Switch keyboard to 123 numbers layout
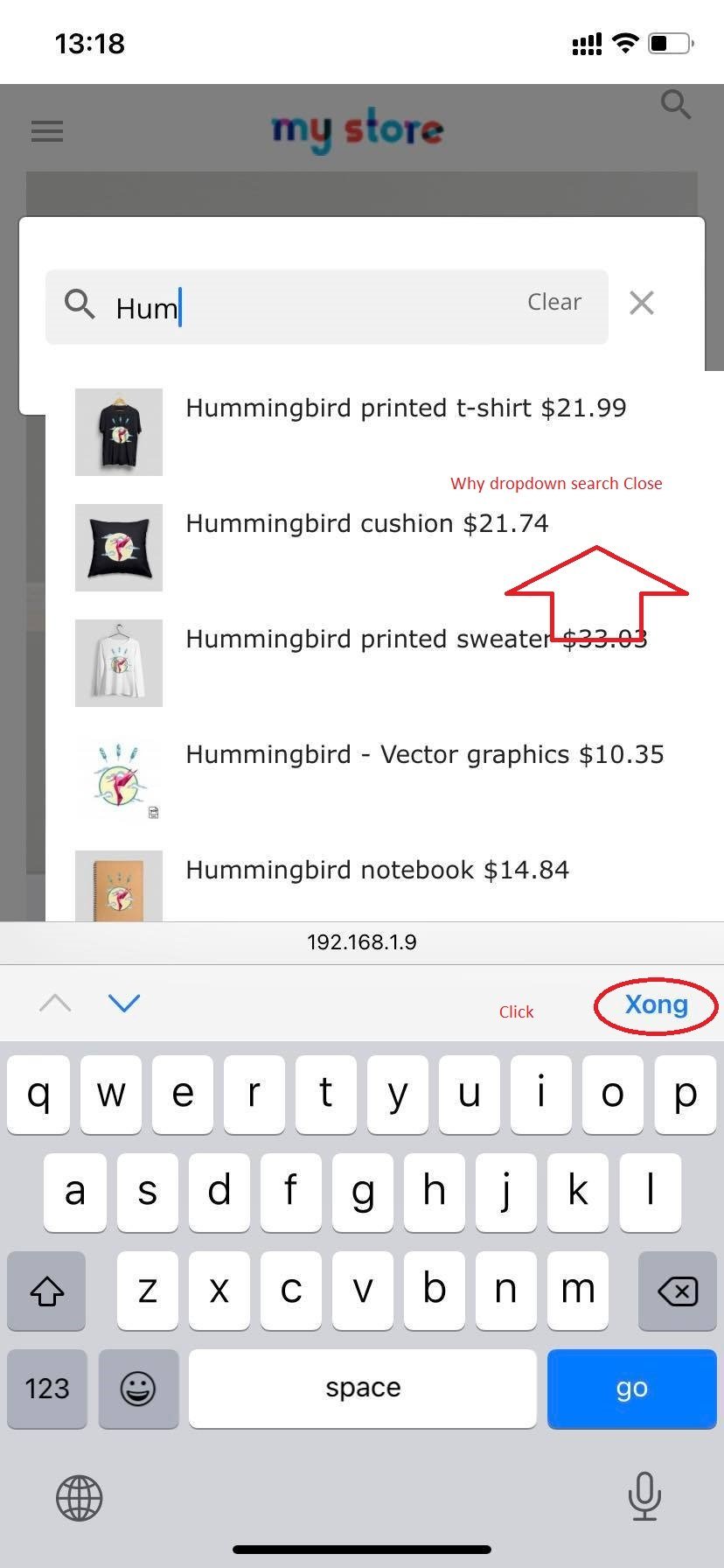724x1568 pixels. pos(47,1389)
